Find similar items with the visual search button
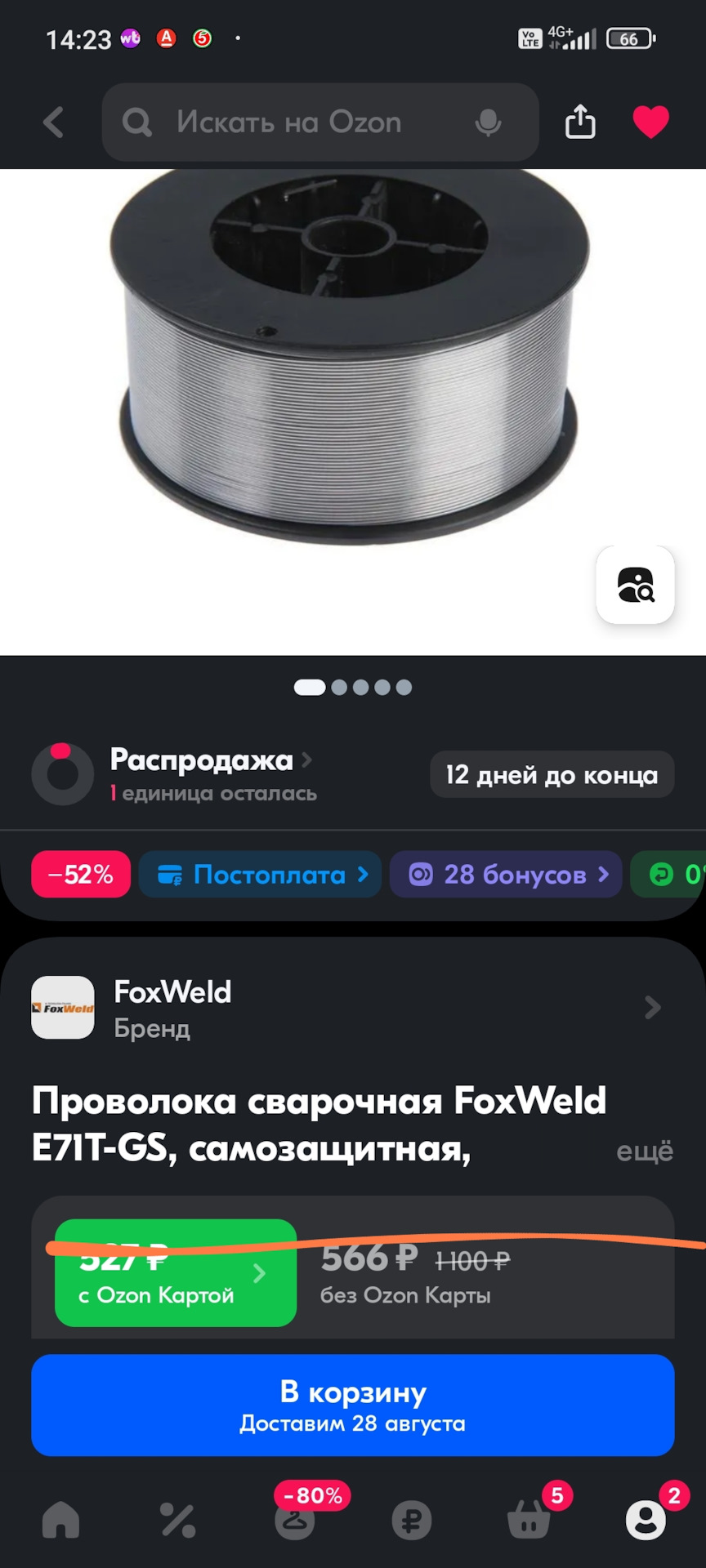Screen dimensions: 706x1568 tap(635, 585)
